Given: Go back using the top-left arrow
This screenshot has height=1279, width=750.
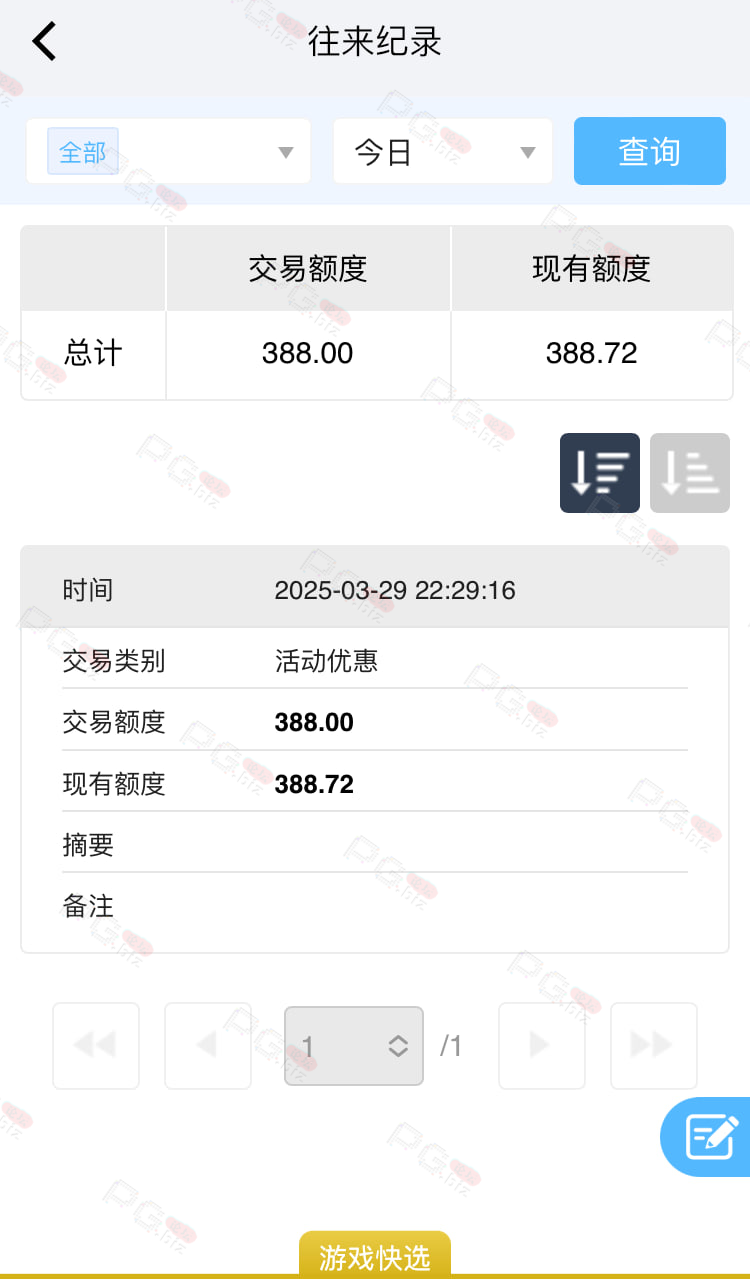Looking at the screenshot, I should [x=44, y=42].
